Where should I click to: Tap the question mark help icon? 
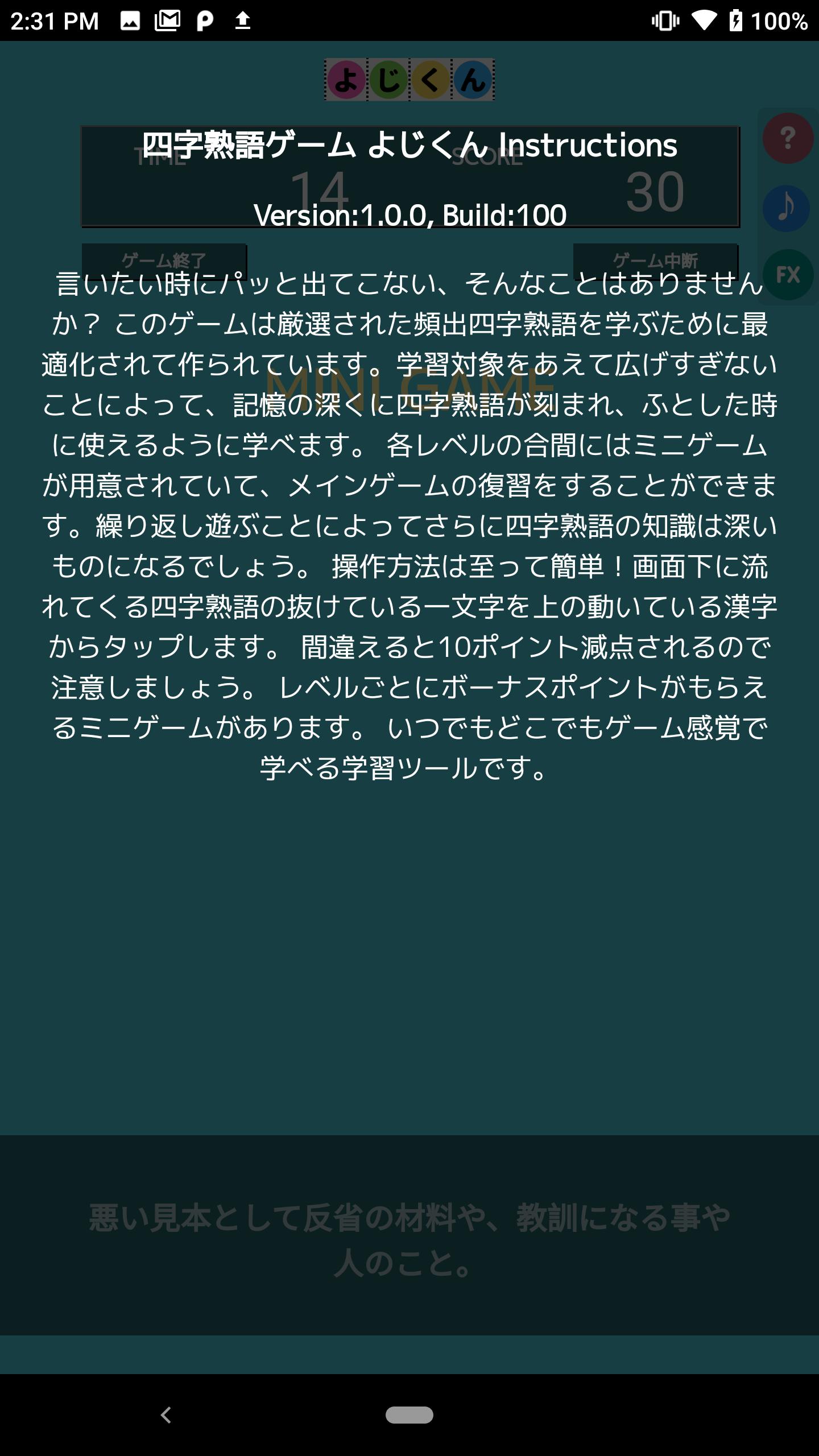[787, 138]
